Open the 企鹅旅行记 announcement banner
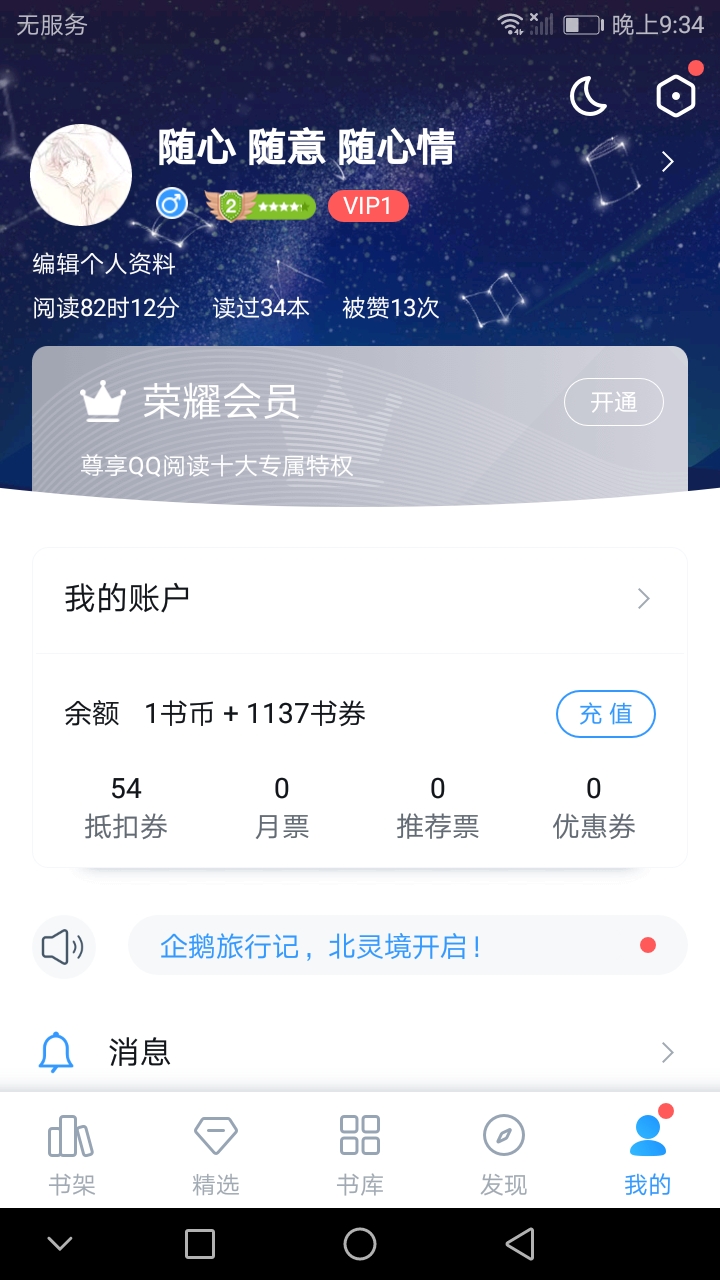Screen dimensions: 720x1280 407,945
